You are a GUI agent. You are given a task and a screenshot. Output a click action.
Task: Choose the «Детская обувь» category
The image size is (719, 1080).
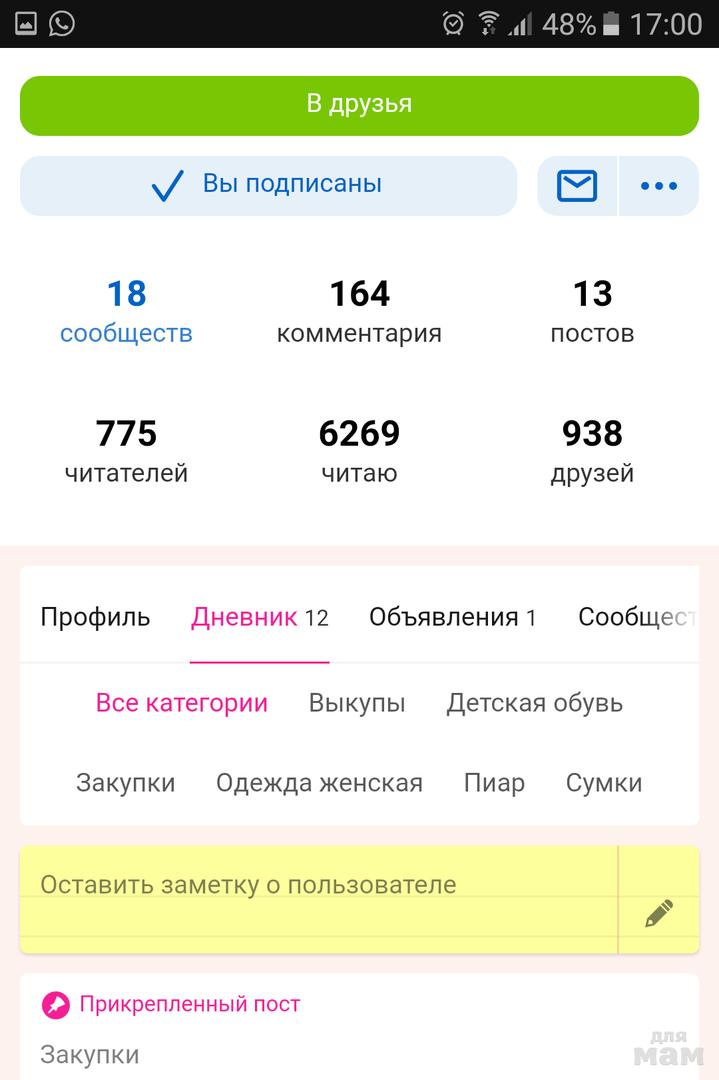(x=534, y=703)
